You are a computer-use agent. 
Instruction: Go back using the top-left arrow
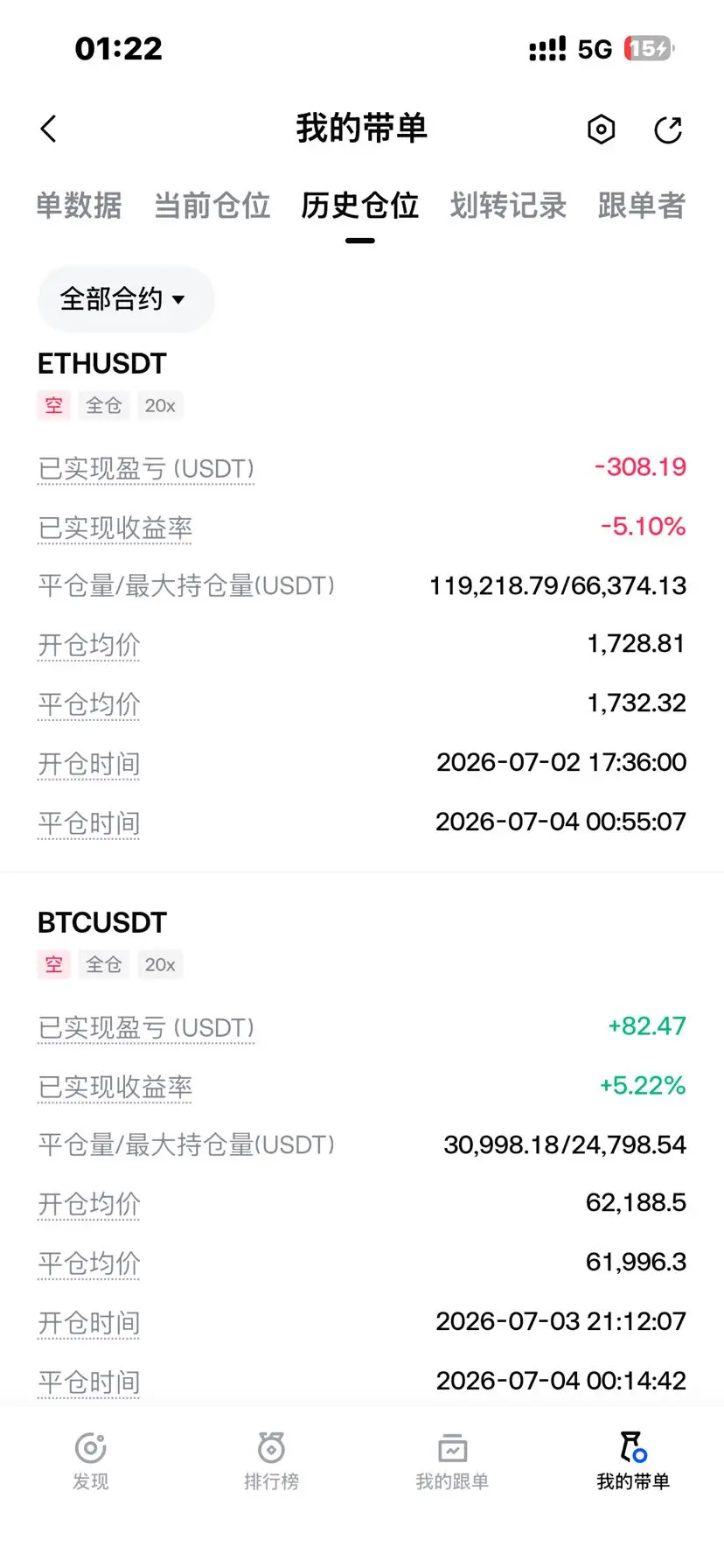(x=49, y=129)
